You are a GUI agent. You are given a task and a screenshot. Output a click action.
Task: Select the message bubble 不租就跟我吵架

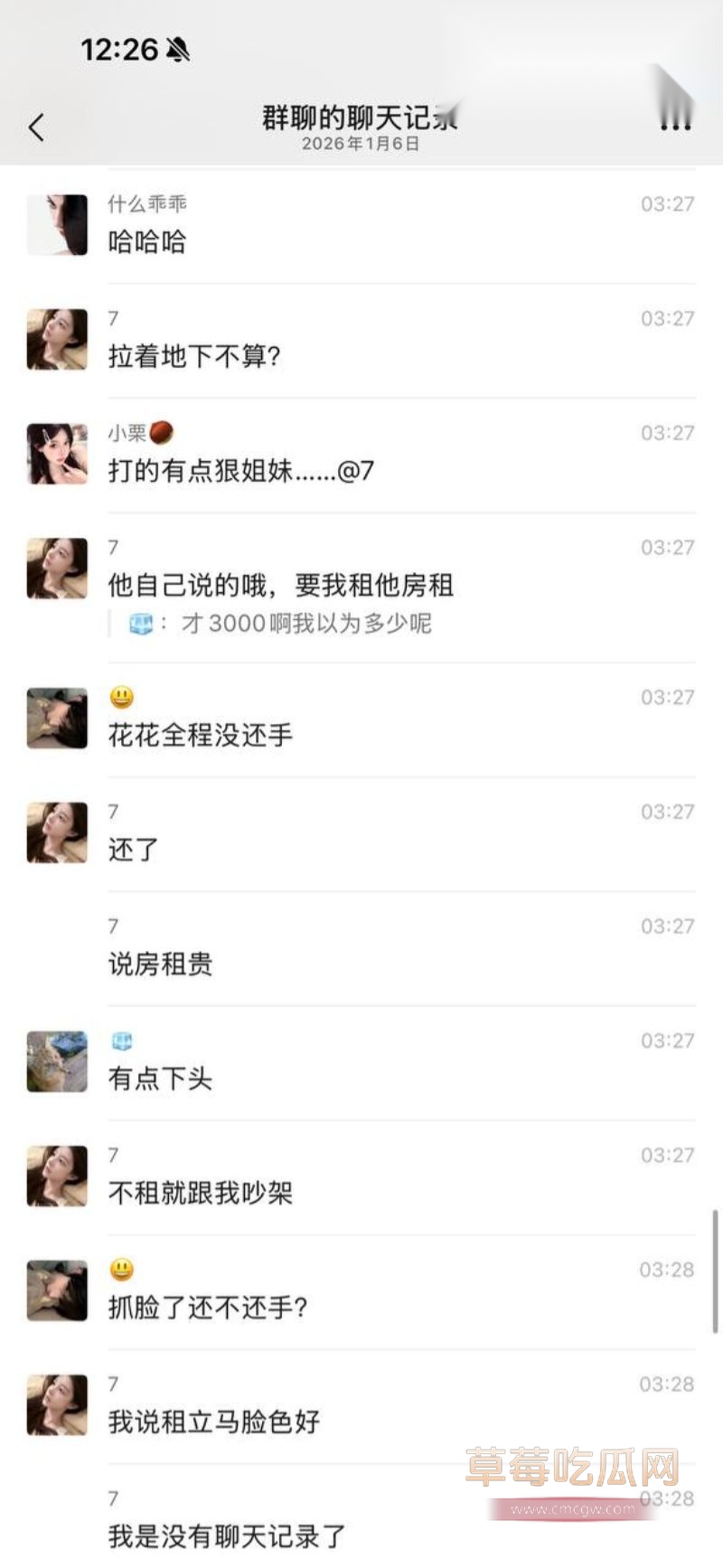pos(201,1193)
